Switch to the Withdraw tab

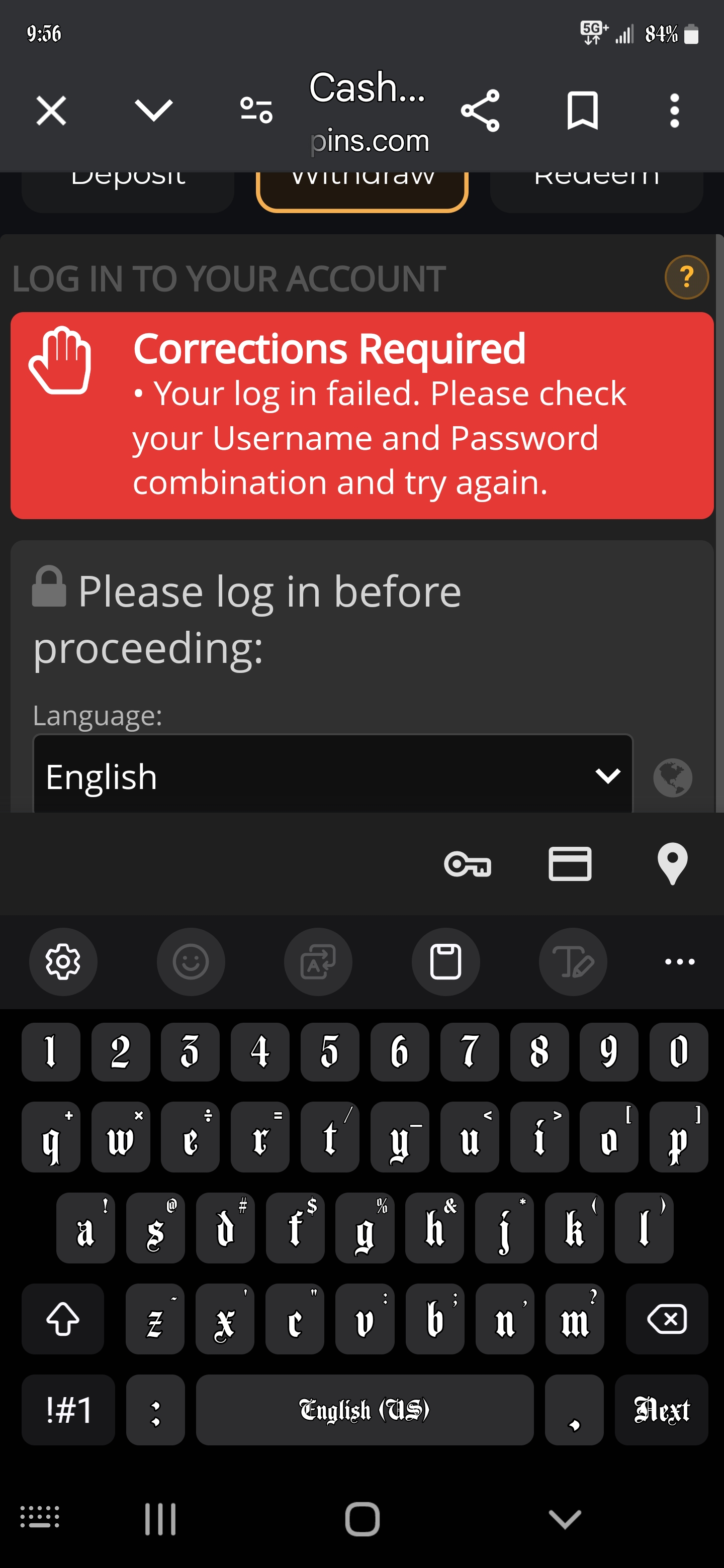click(363, 188)
